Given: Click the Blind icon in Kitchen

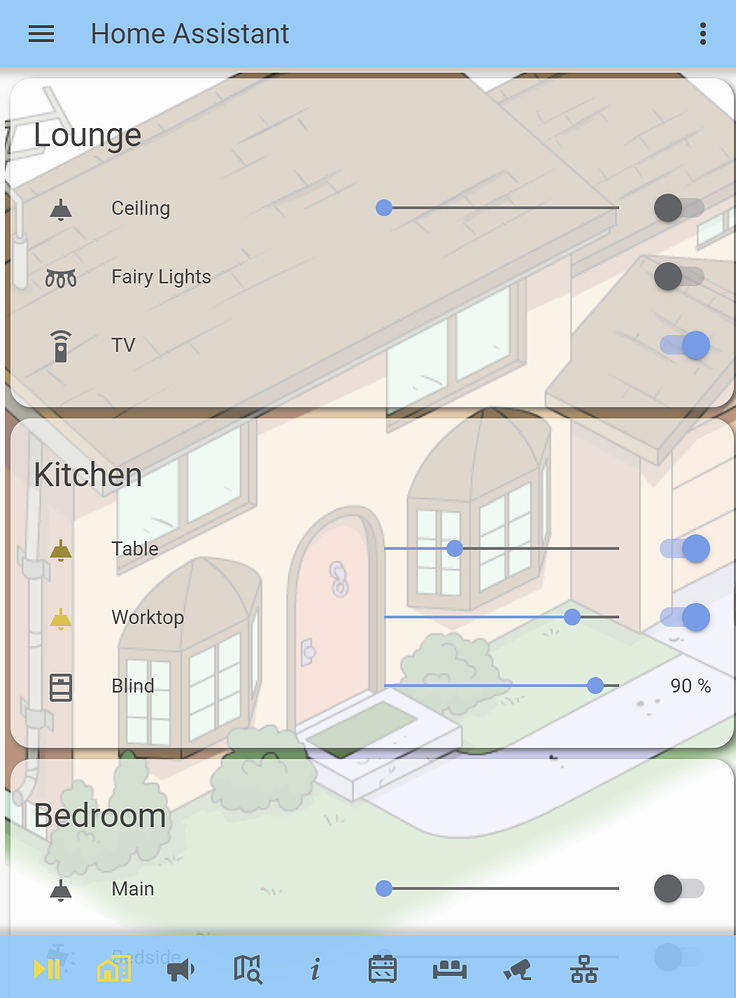Looking at the screenshot, I should pyautogui.click(x=61, y=686).
